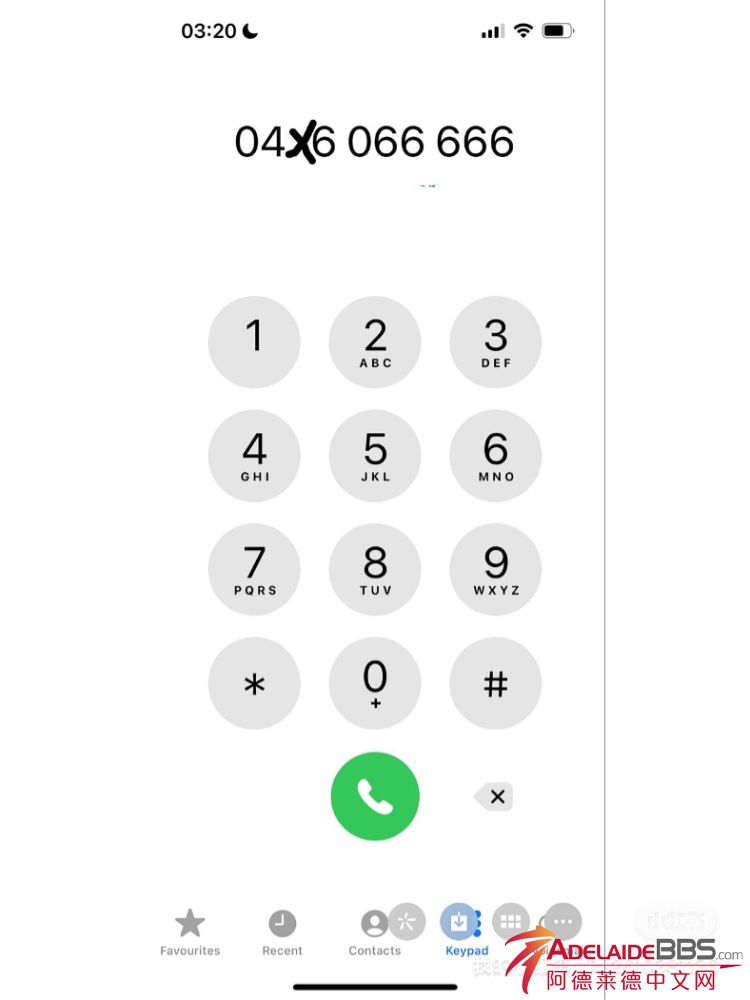Enter digit 9 WXYZ
Image resolution: width=750 pixels, height=1000 pixels.
pos(495,569)
